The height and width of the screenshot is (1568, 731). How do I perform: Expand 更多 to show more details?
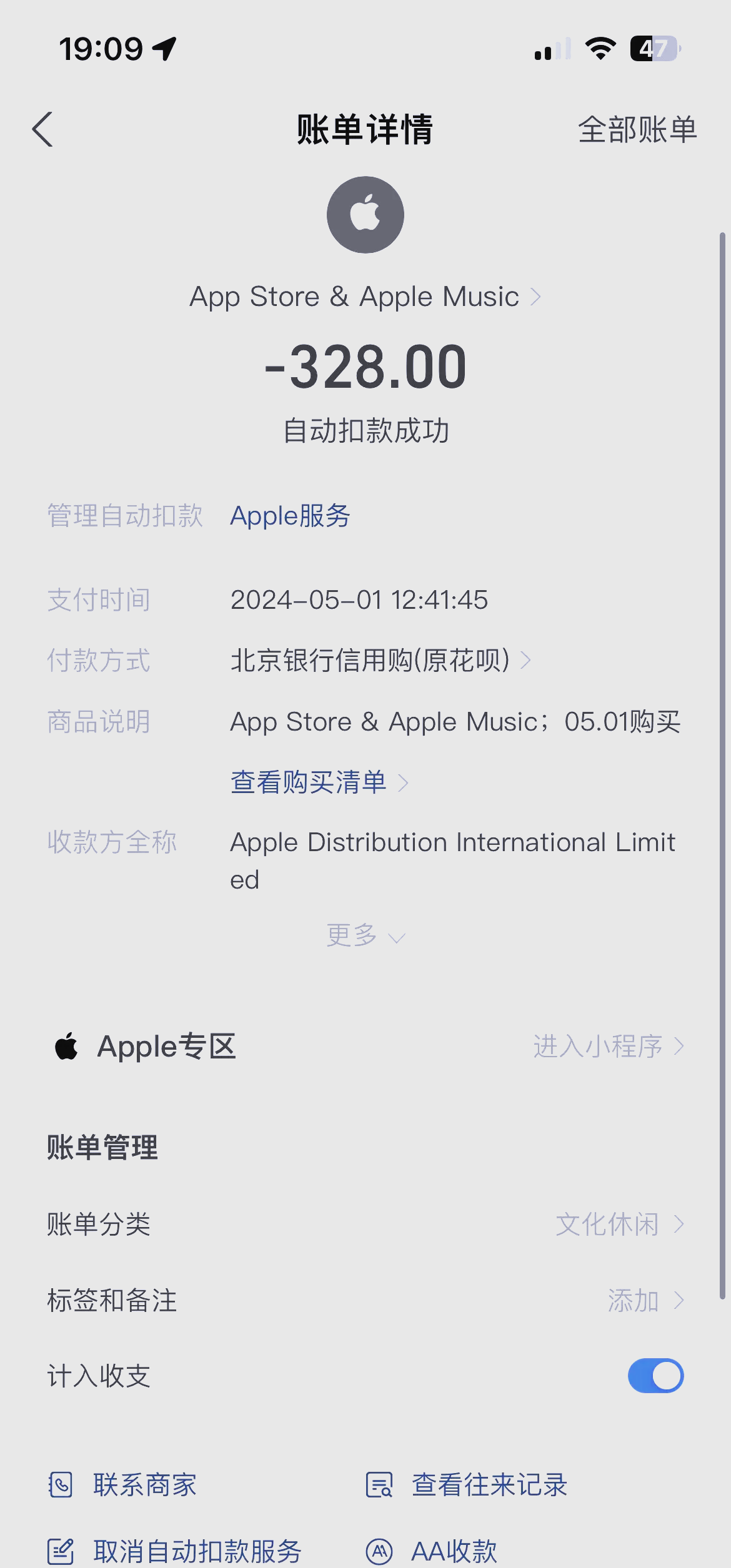tap(365, 935)
